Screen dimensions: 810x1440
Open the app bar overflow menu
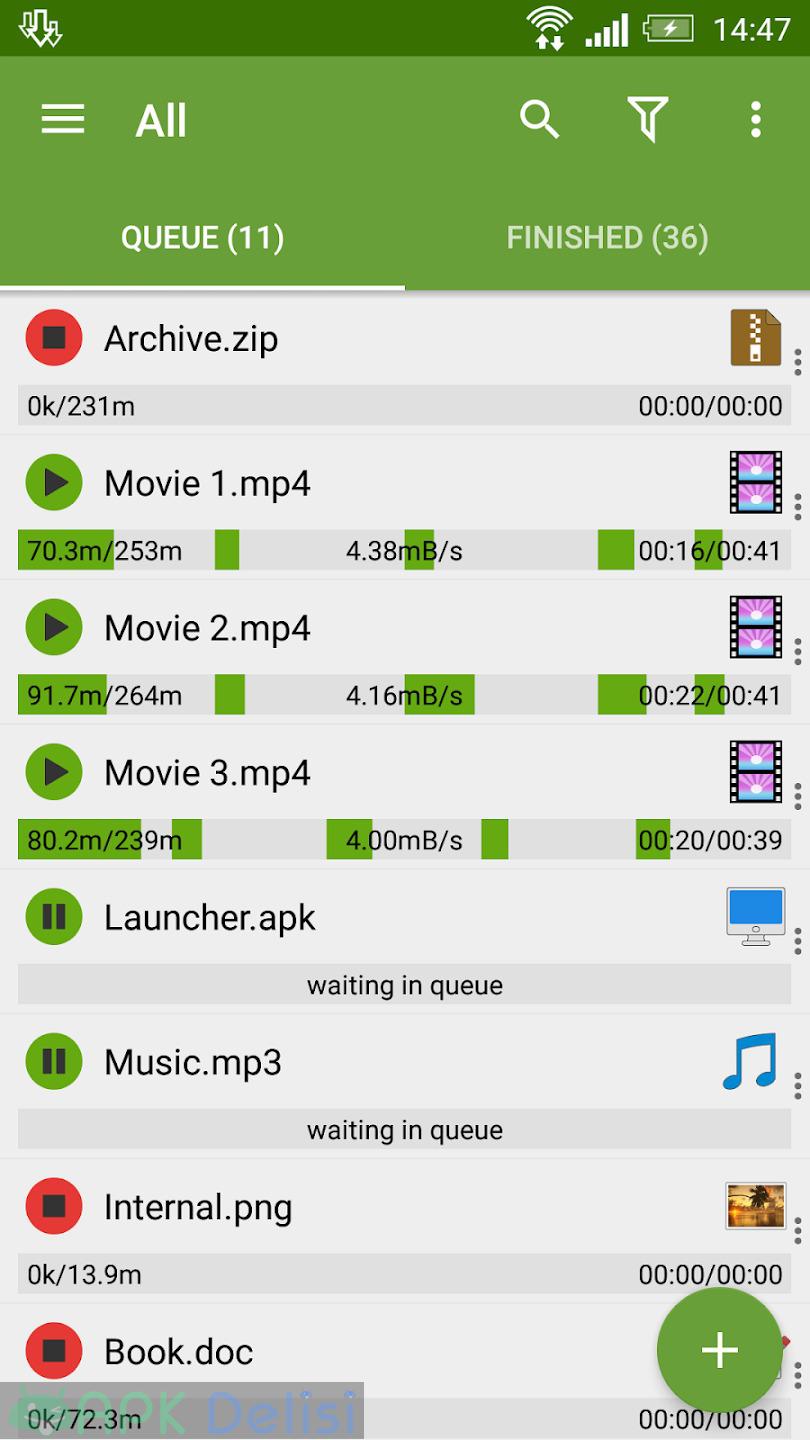click(756, 120)
